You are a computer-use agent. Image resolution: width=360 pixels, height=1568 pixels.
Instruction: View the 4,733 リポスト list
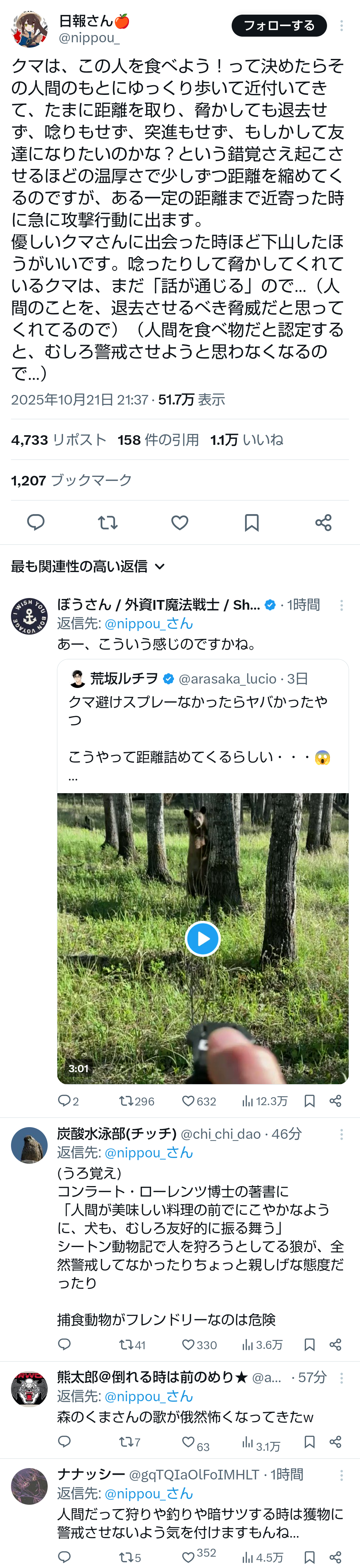(x=58, y=440)
